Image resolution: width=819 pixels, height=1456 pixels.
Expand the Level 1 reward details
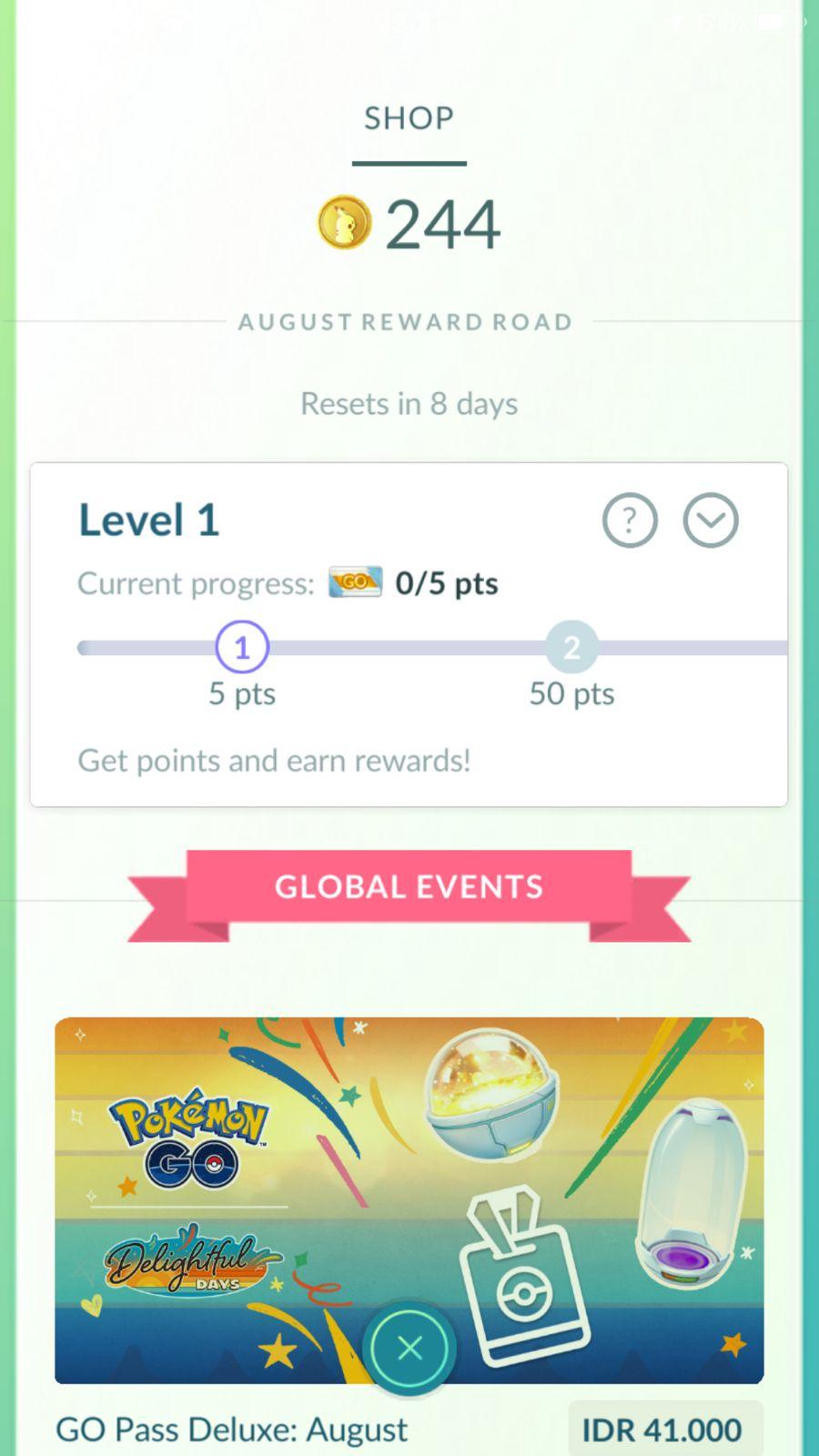(711, 521)
